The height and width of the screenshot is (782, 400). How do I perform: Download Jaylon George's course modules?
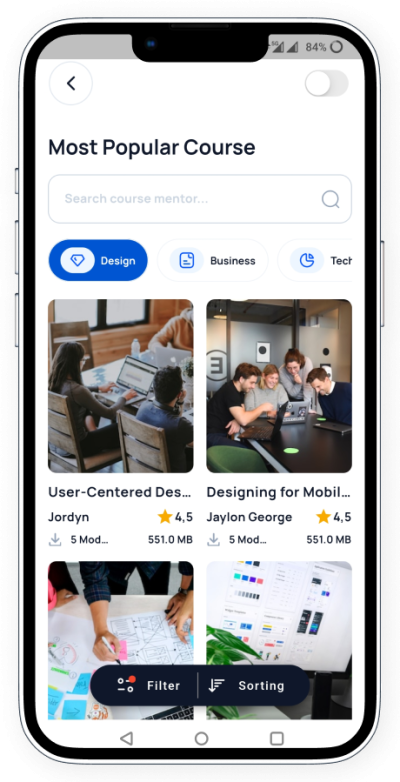(213, 540)
